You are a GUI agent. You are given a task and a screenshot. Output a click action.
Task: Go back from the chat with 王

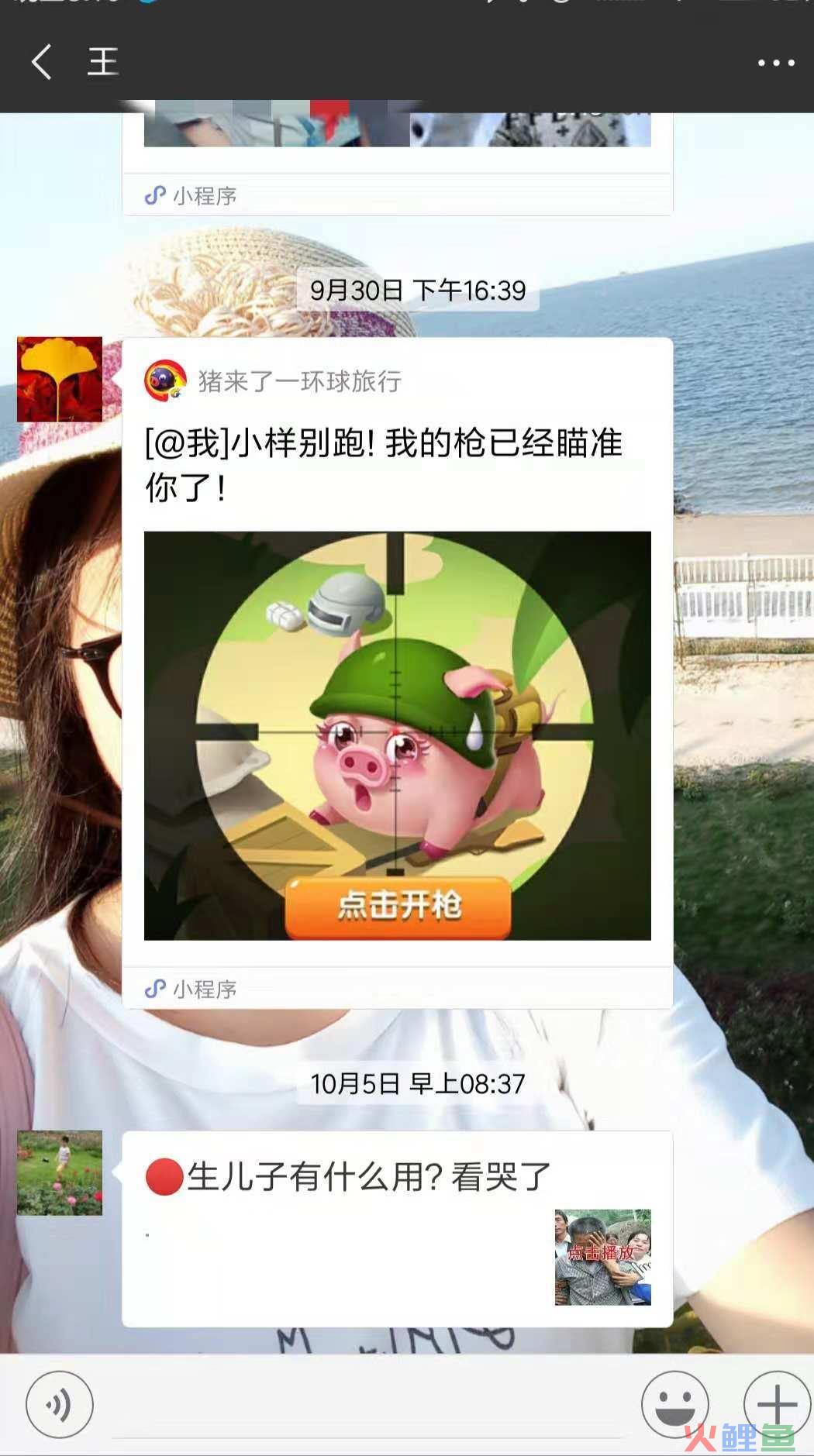[42, 62]
